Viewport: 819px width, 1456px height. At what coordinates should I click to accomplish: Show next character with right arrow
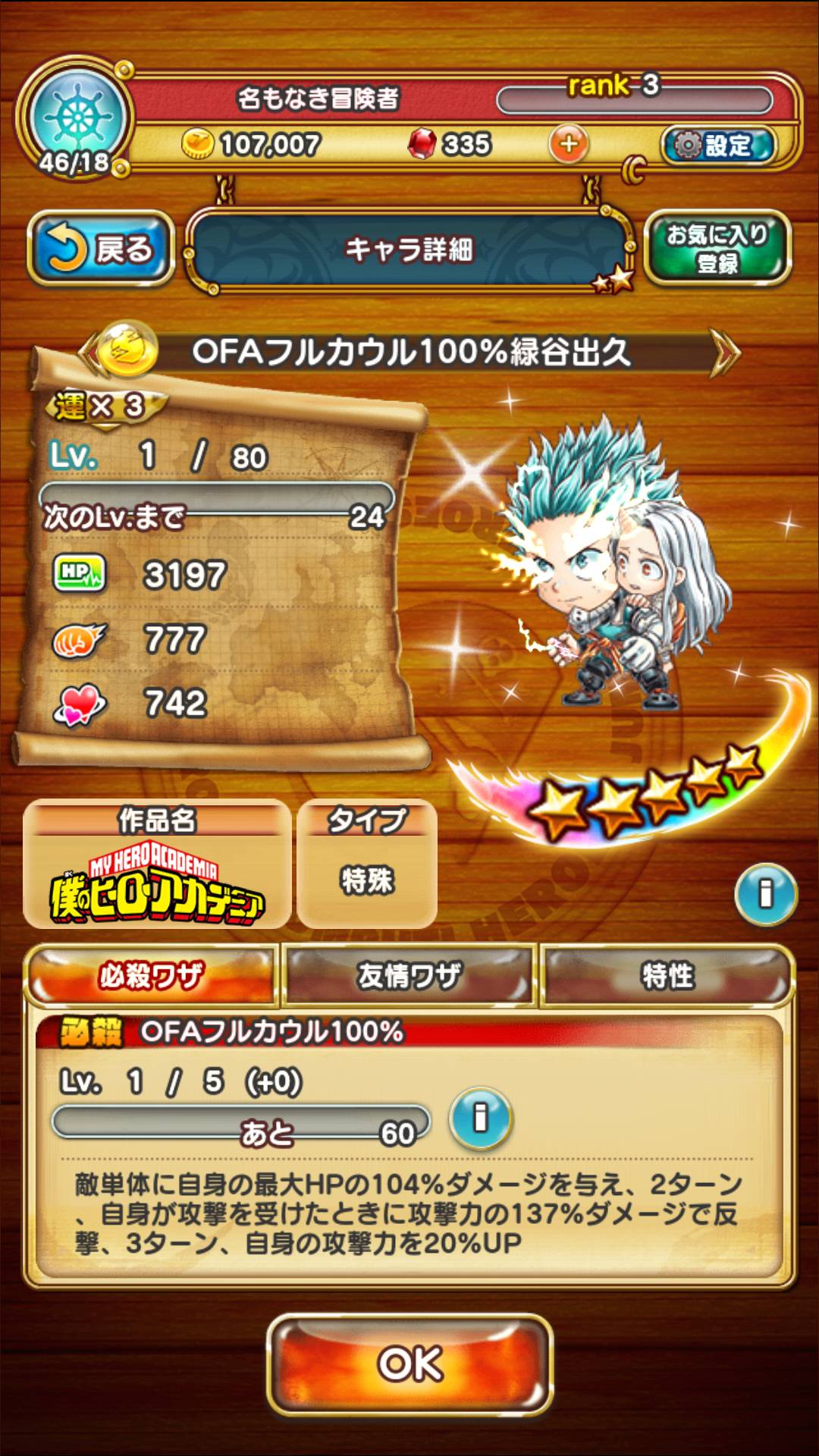724,352
